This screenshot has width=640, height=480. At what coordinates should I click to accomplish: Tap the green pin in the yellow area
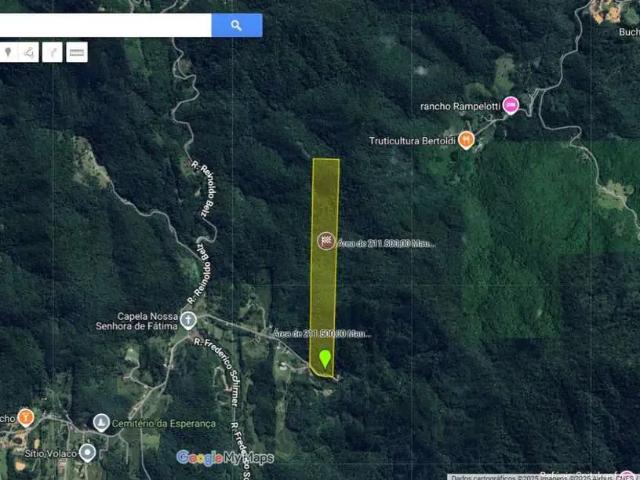(x=325, y=358)
